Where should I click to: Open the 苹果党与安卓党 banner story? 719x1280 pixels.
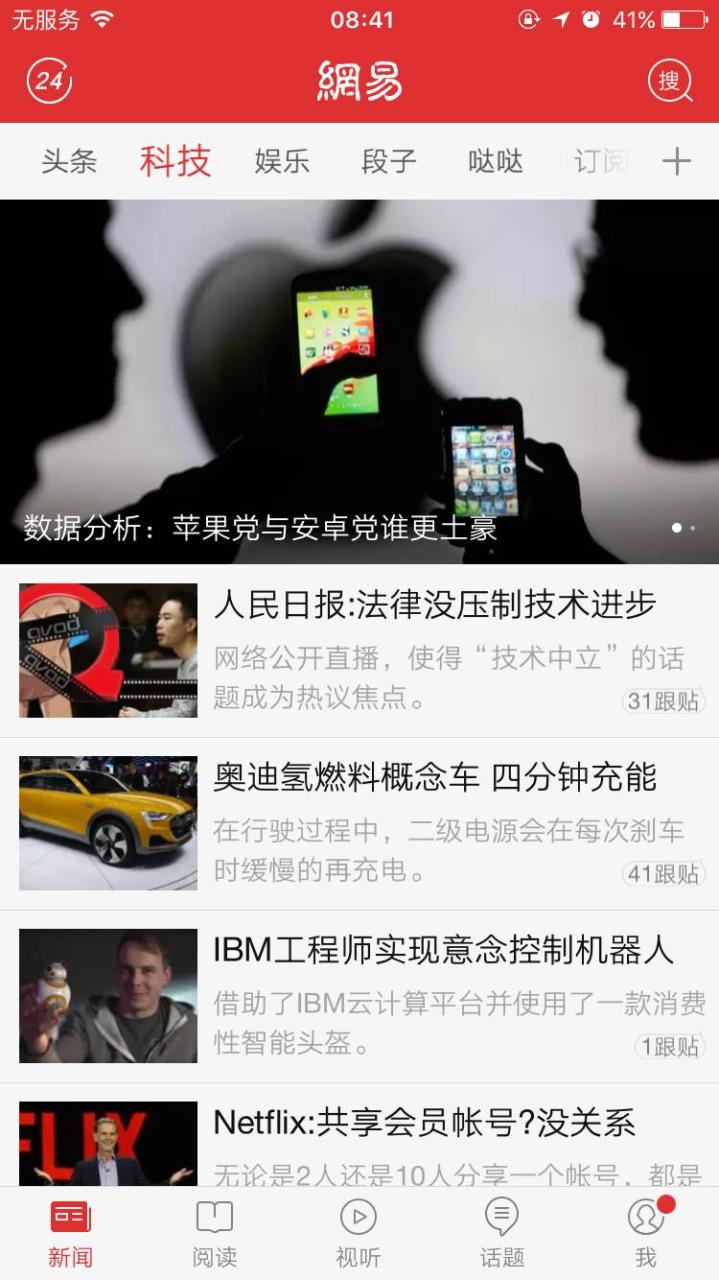pos(359,380)
